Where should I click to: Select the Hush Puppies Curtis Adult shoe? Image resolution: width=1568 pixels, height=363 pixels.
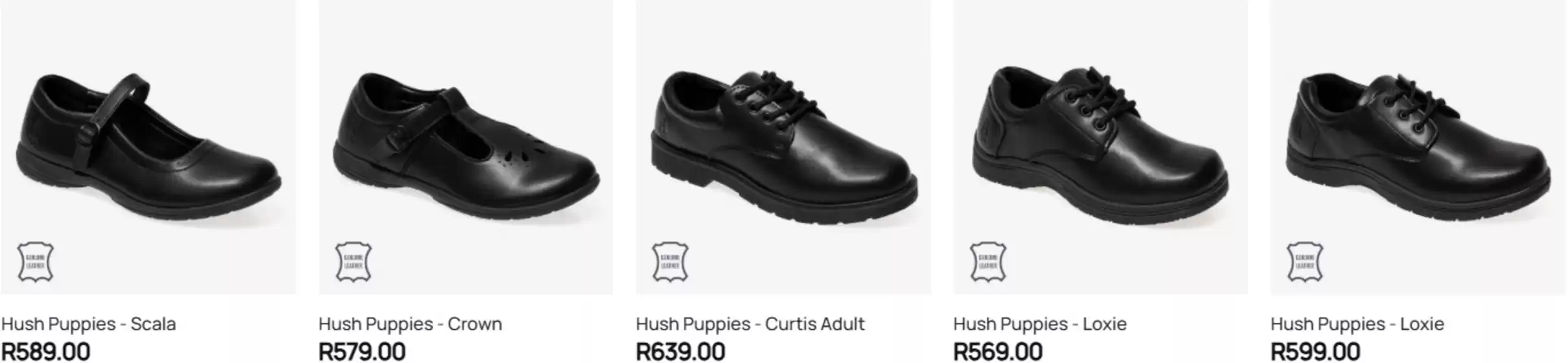[783, 146]
